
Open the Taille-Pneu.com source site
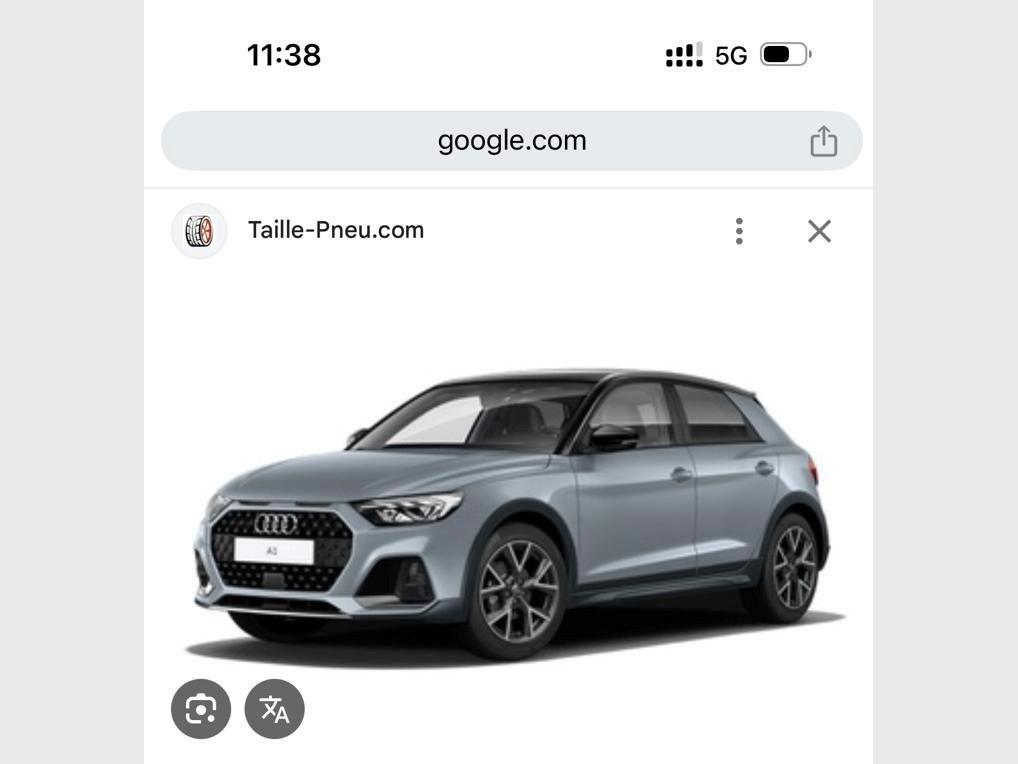pos(336,230)
